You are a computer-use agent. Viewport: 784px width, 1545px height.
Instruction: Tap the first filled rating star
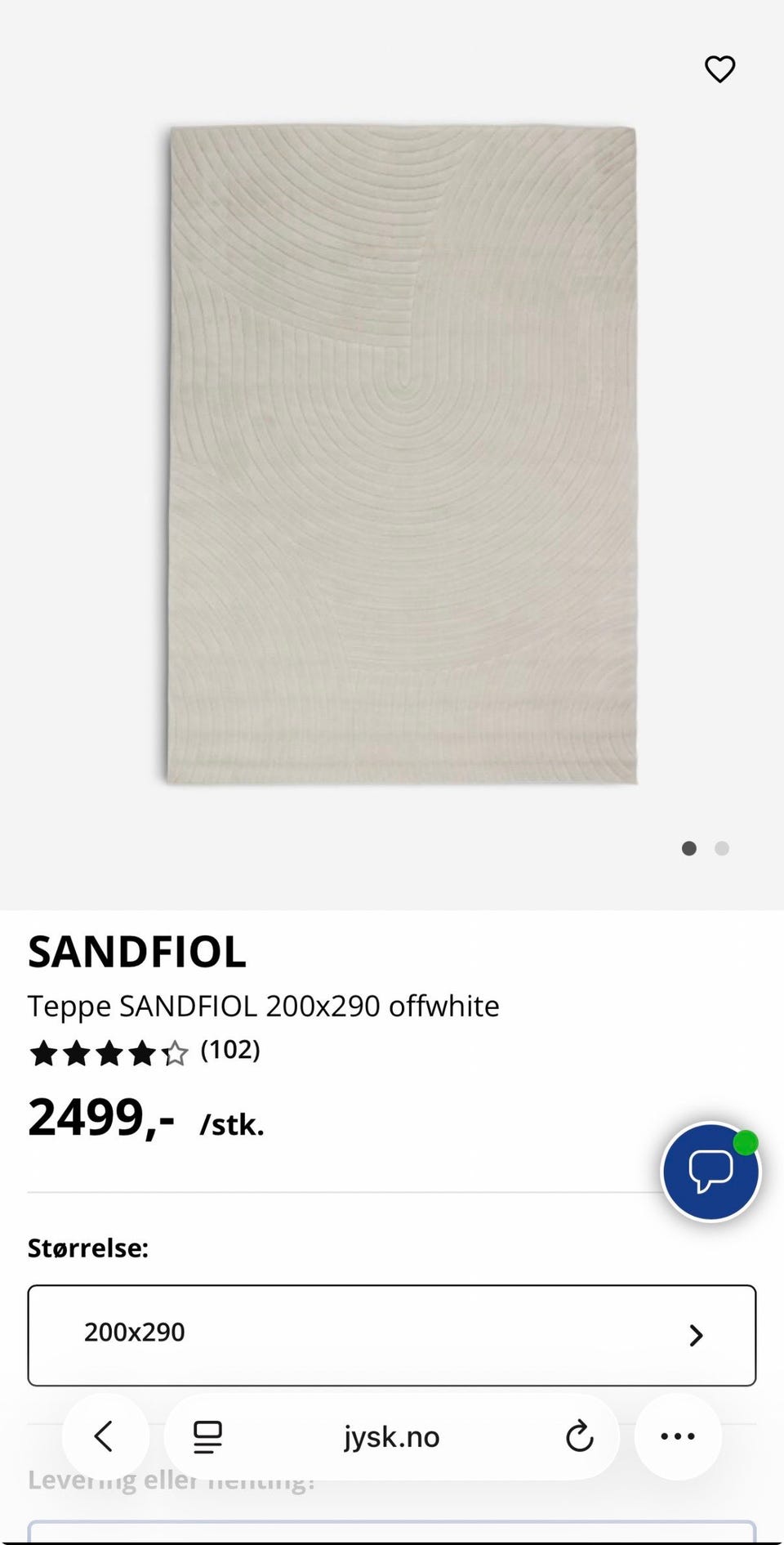46,1054
